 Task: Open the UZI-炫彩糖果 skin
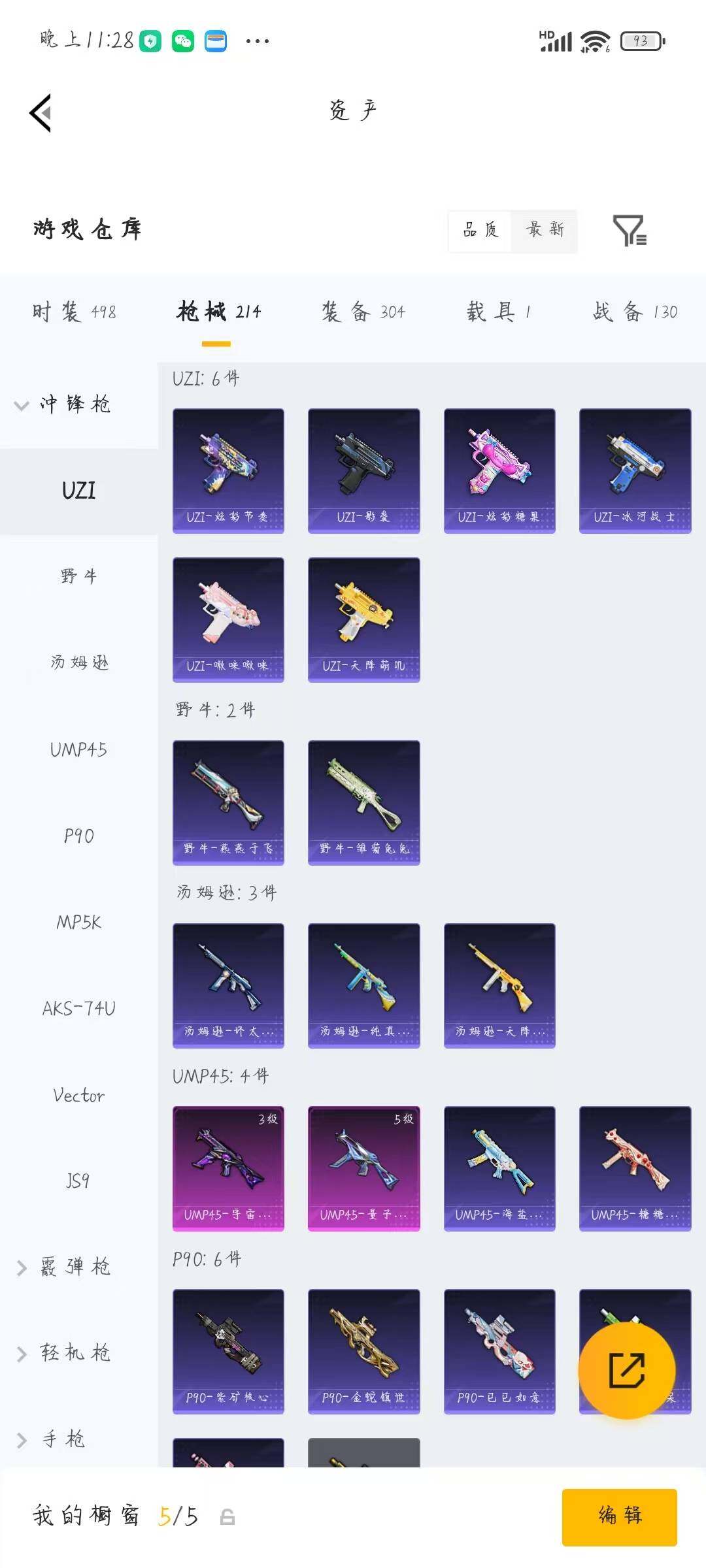pyautogui.click(x=499, y=471)
